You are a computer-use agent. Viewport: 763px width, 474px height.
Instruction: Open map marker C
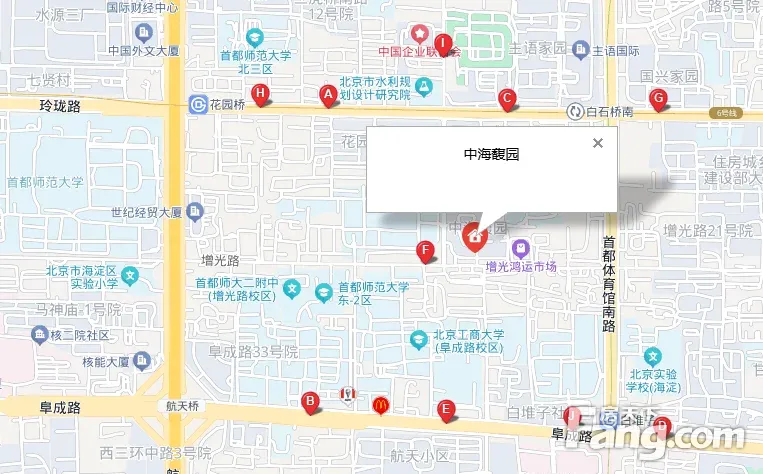click(x=507, y=98)
